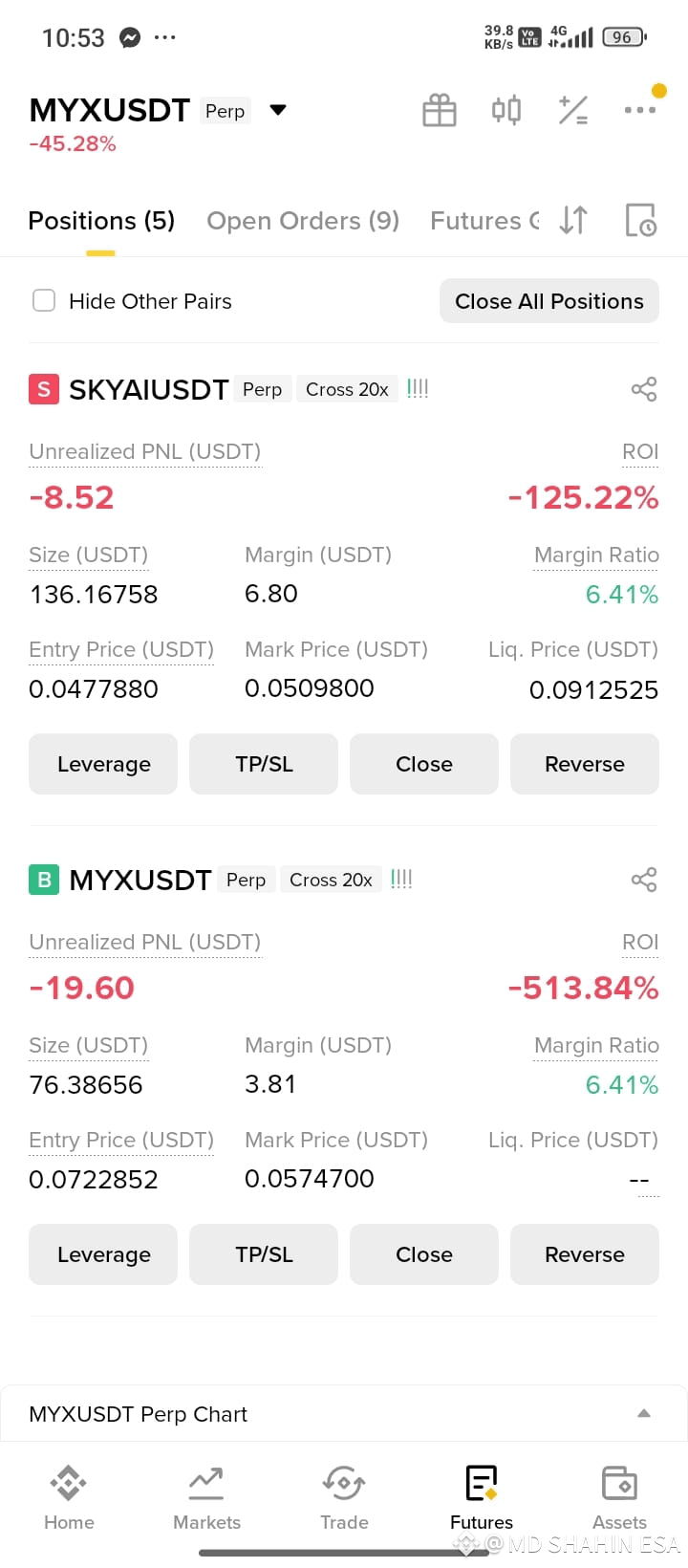Open the order history icon
Image resolution: width=688 pixels, height=1568 pixels.
coord(640,221)
